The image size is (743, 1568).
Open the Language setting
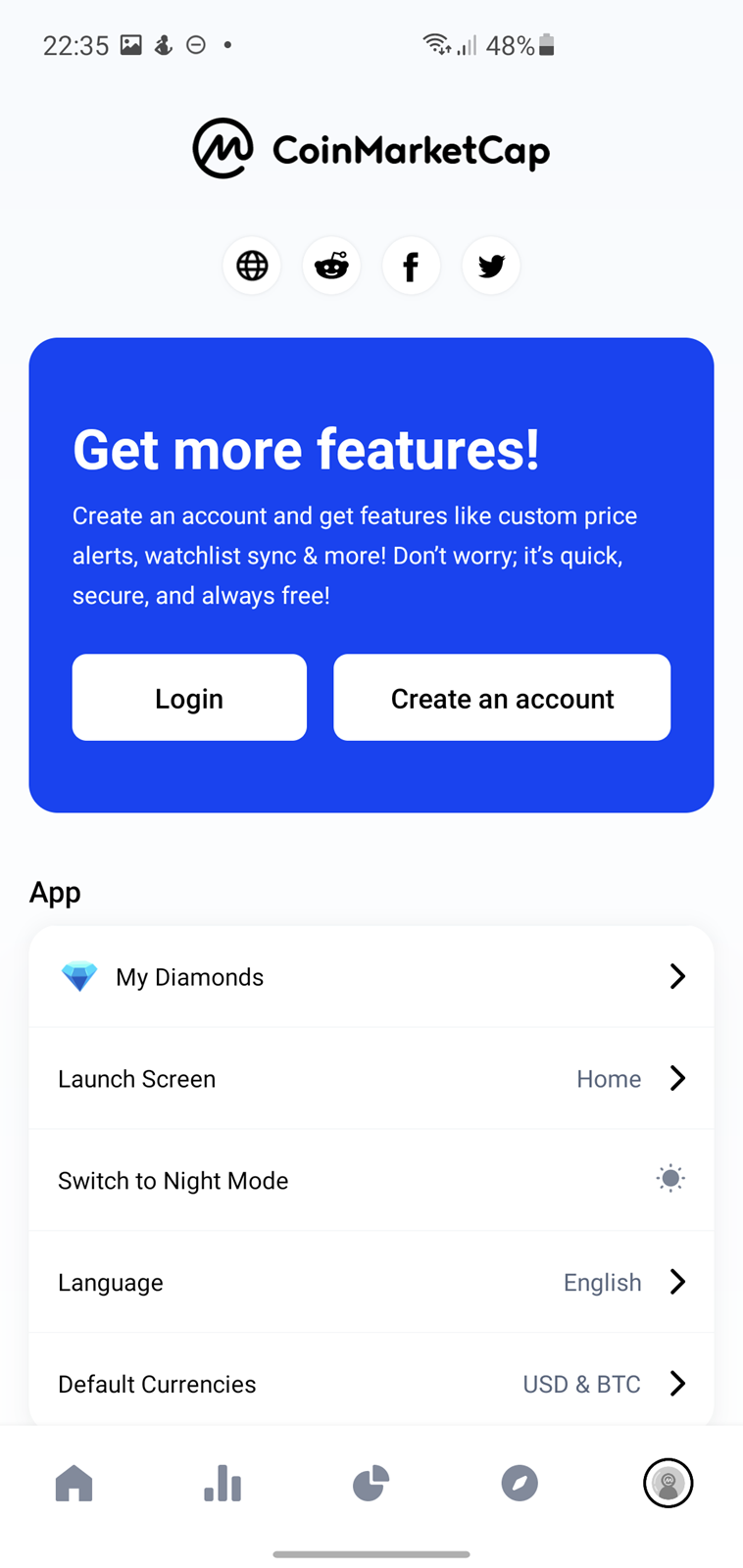coord(371,1283)
